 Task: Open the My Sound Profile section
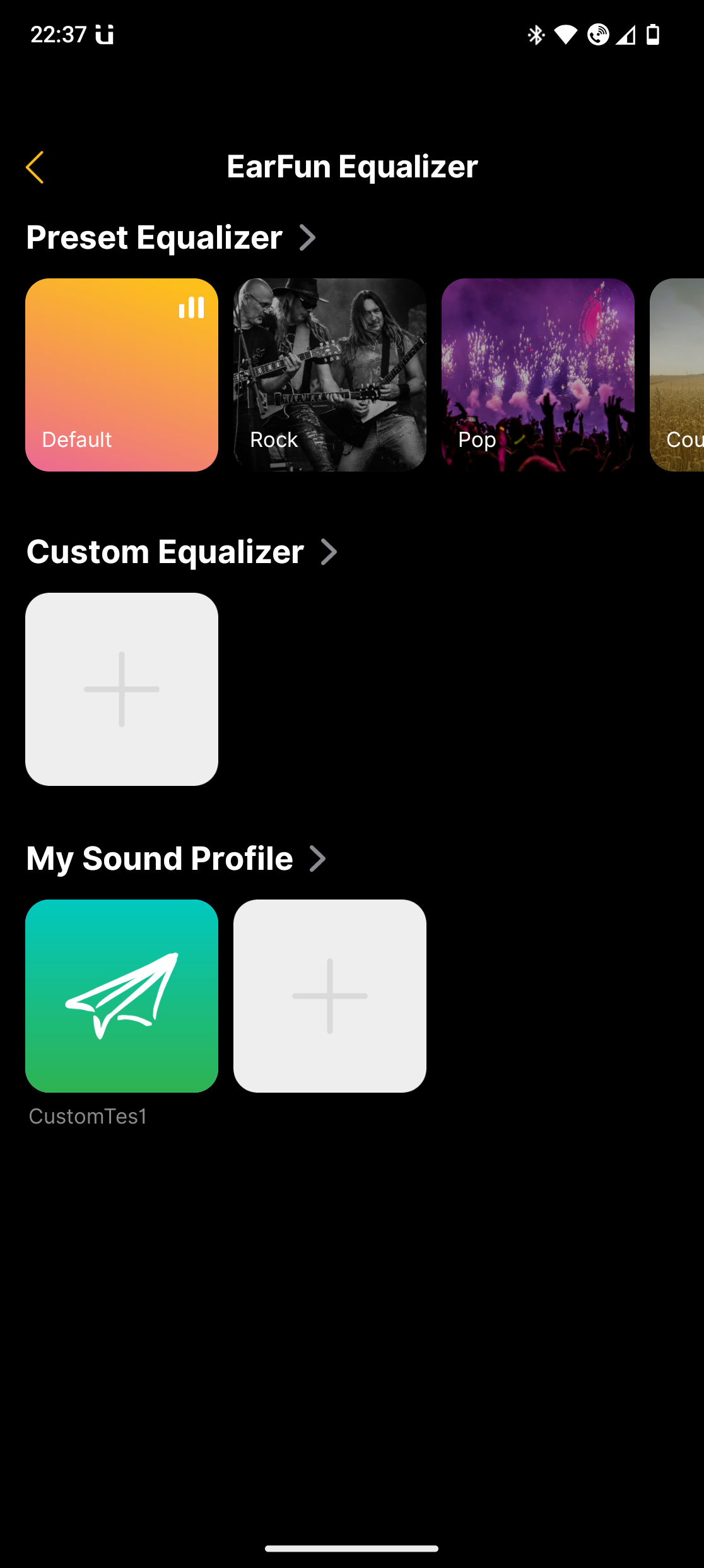(317, 859)
